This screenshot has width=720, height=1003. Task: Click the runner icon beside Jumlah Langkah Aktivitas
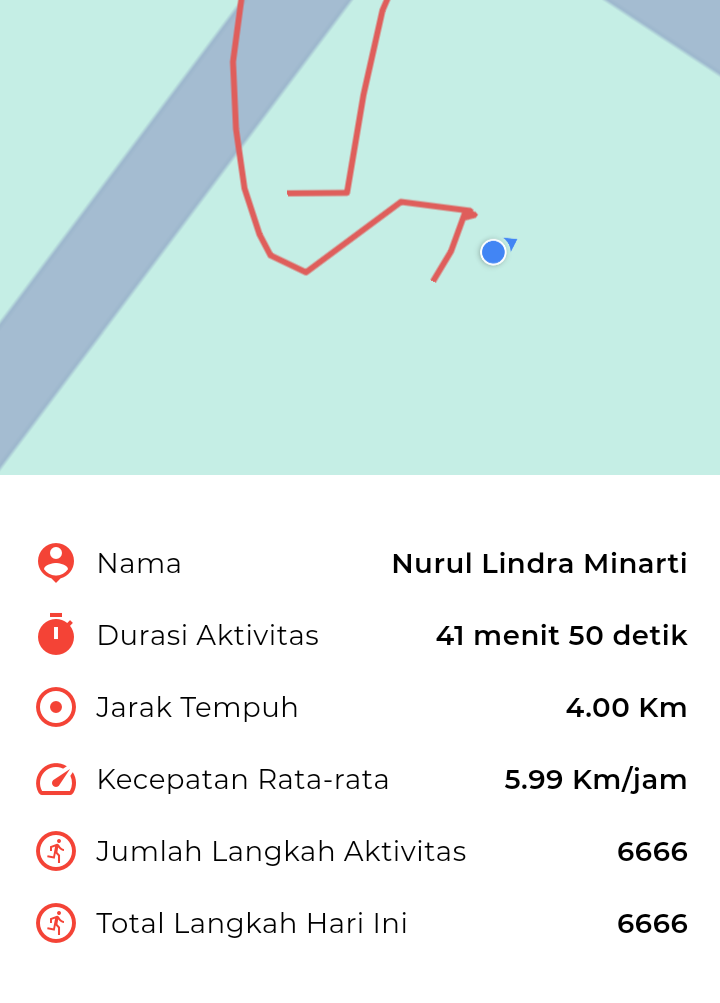[x=55, y=851]
